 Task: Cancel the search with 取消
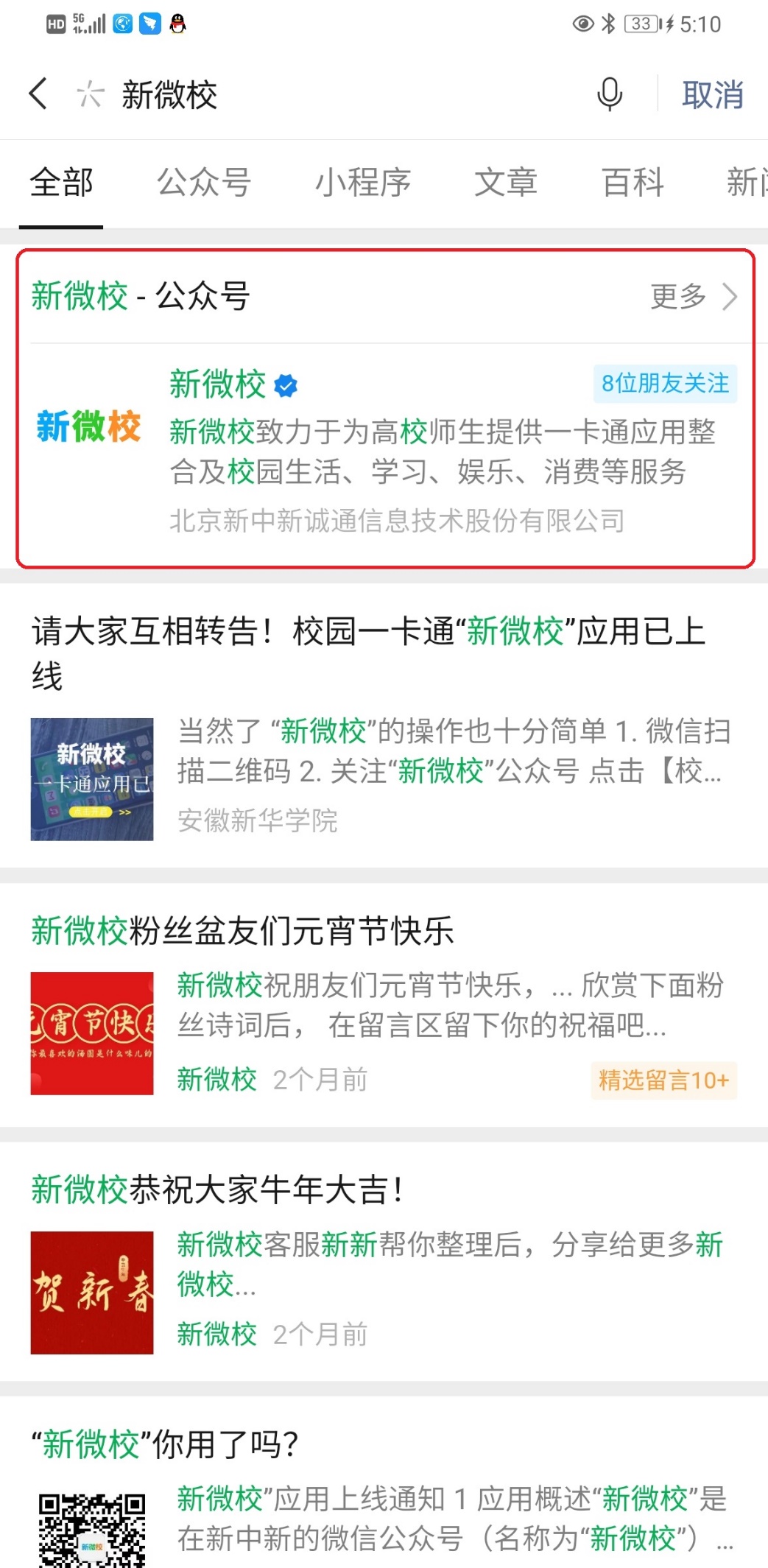pyautogui.click(x=712, y=95)
